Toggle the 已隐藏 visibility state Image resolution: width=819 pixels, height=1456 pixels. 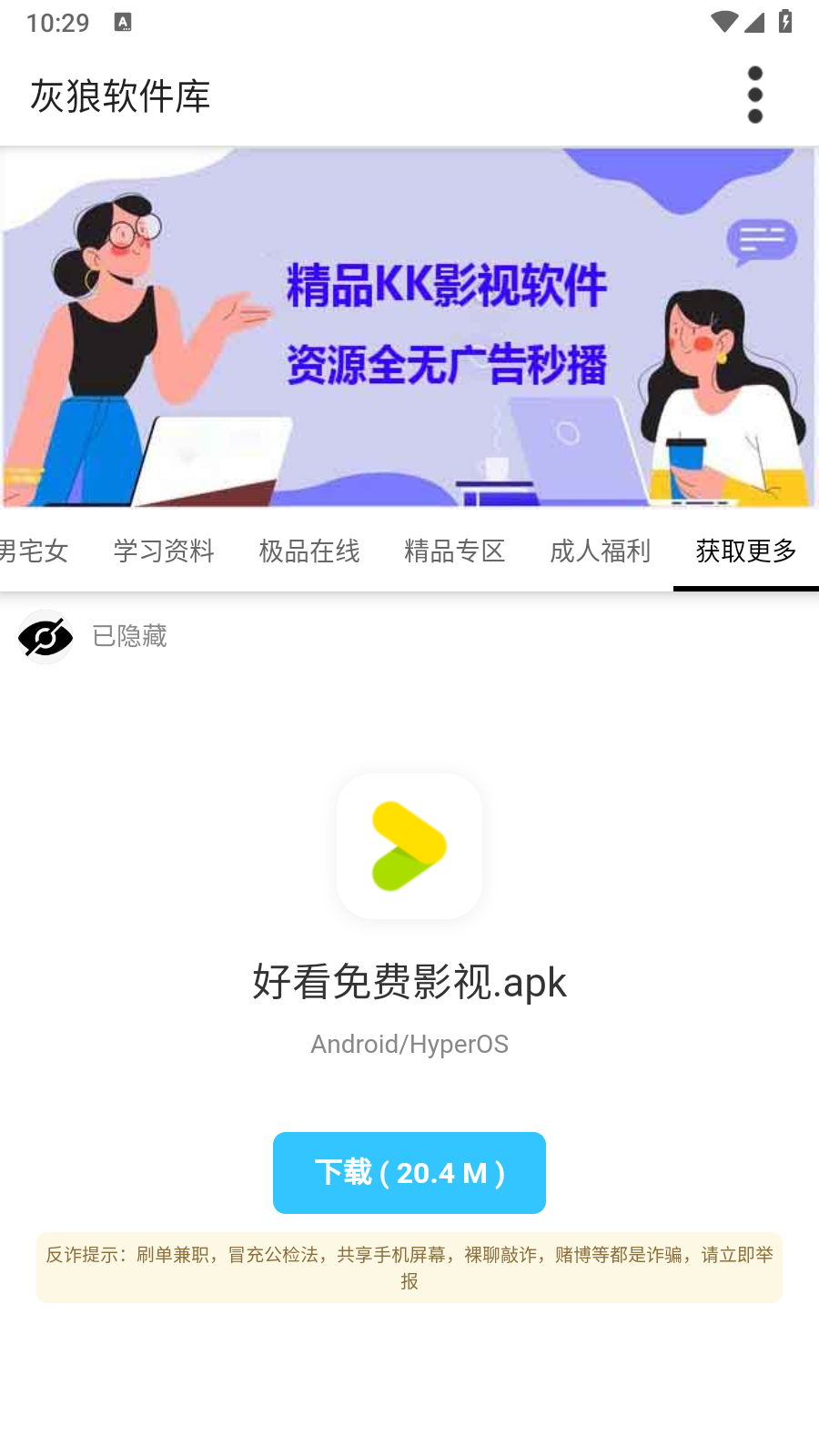pyautogui.click(x=129, y=636)
